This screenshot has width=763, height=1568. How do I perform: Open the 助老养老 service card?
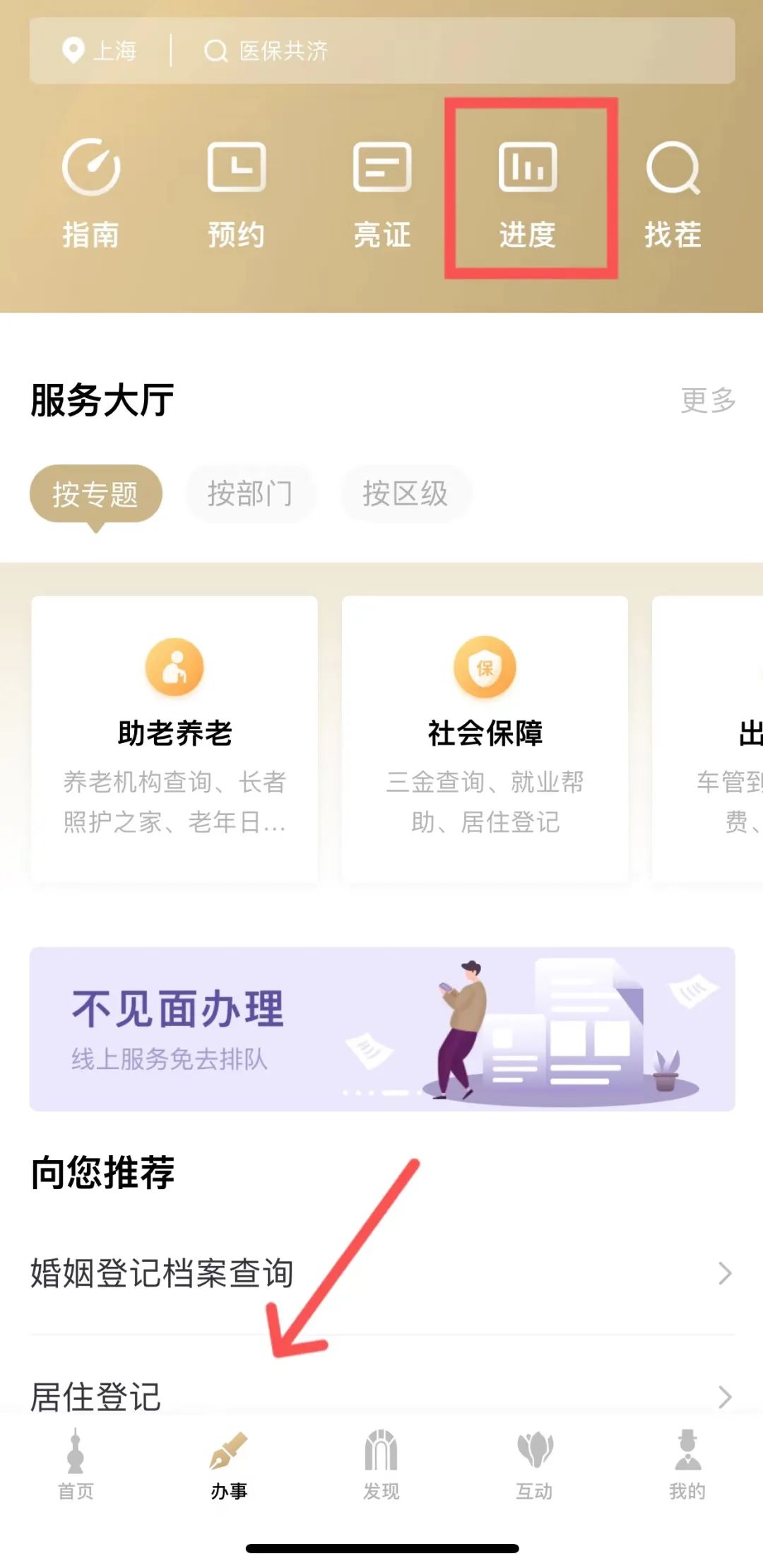(175, 737)
